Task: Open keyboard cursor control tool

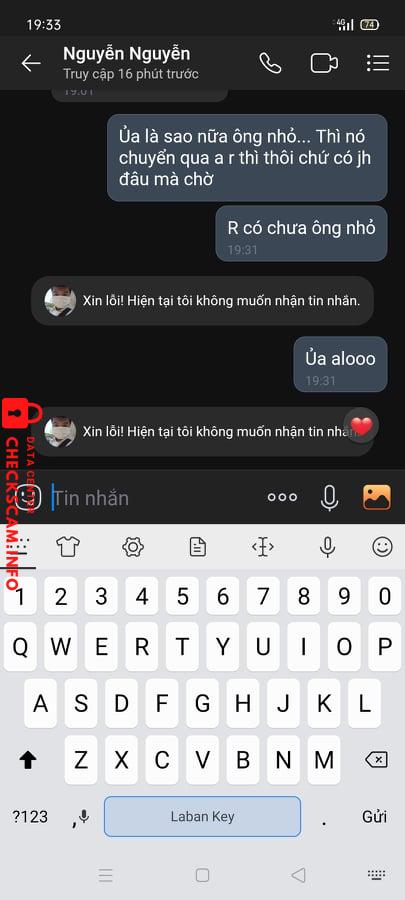Action: 263,547
